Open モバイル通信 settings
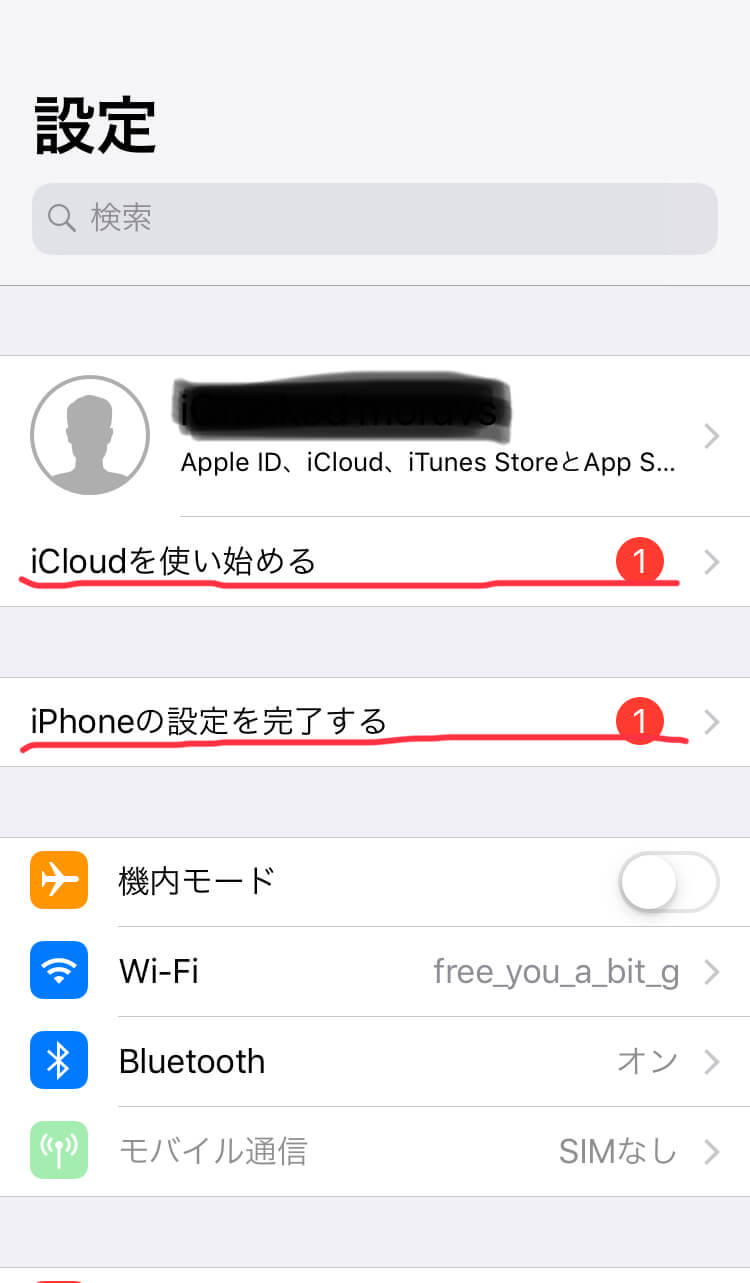The image size is (750, 1283). tap(375, 1151)
